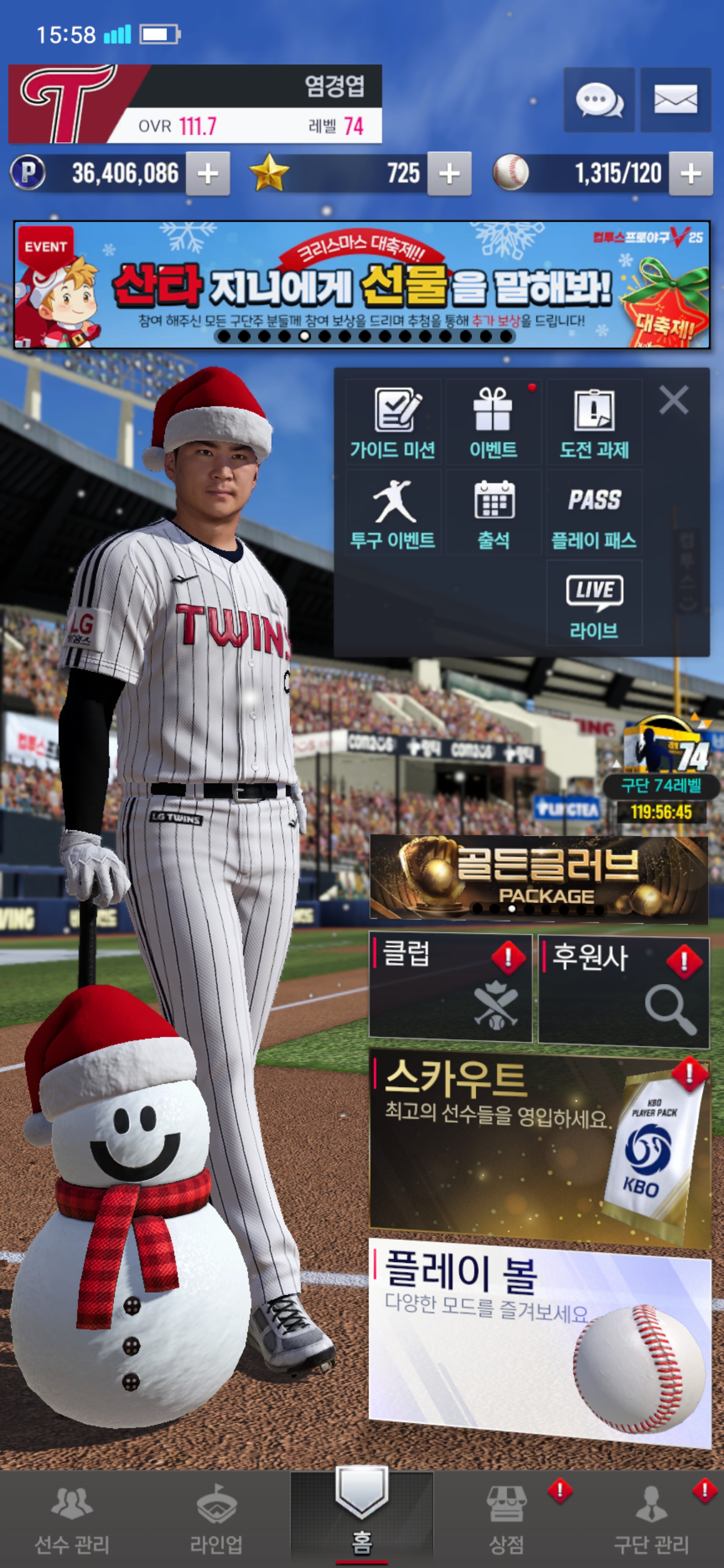Open the 후원사 card
724x1568 pixels.
click(x=623, y=990)
